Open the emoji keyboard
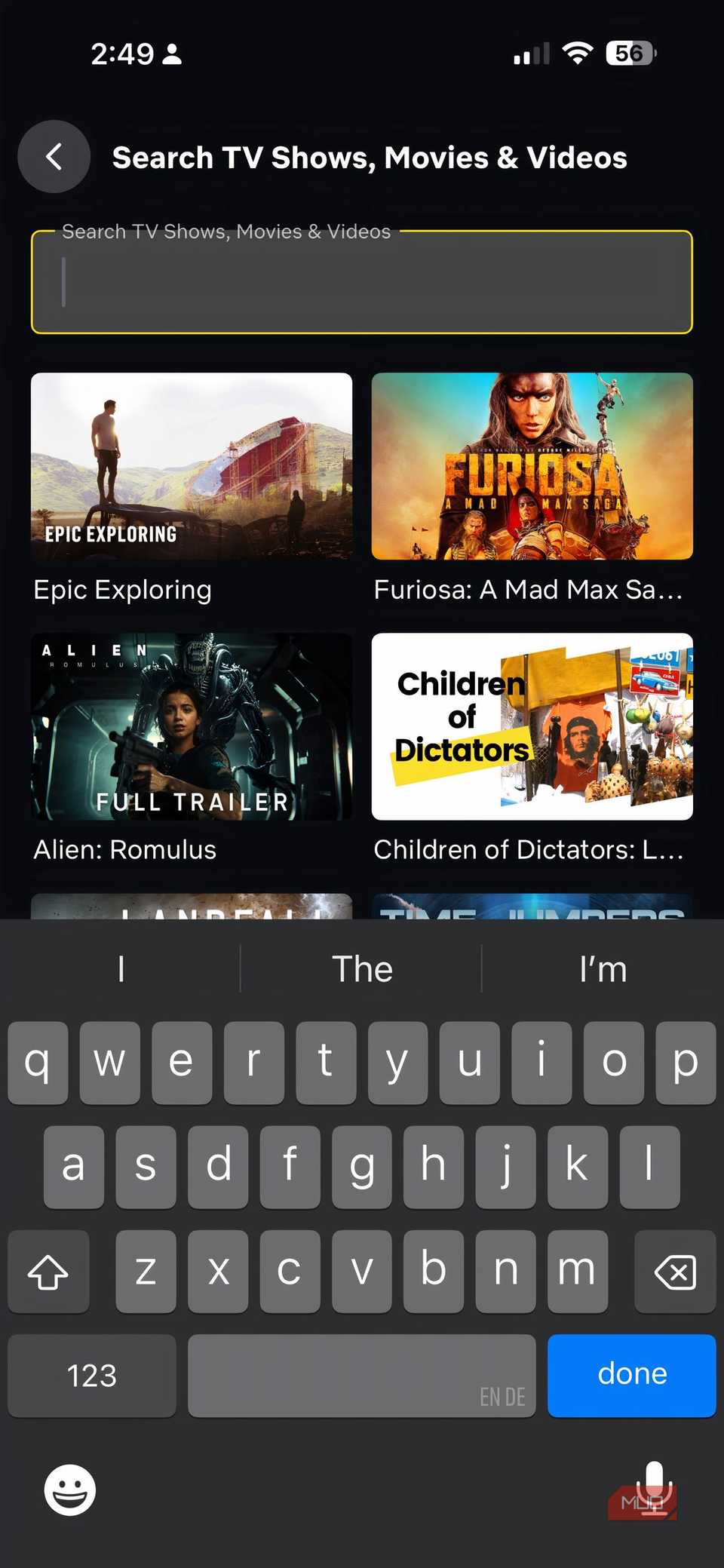Screen dimensions: 724x1568 [70, 1490]
